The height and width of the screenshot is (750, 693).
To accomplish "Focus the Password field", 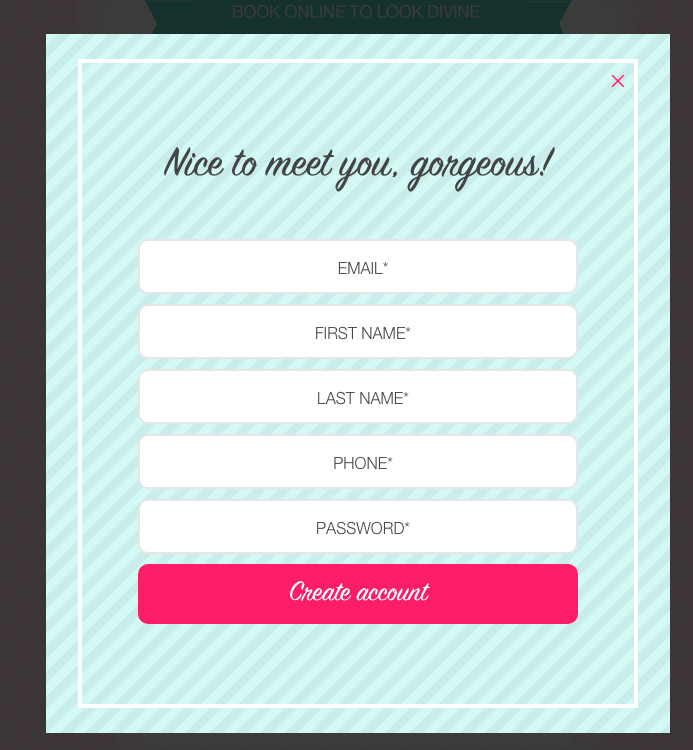I will click(358, 527).
